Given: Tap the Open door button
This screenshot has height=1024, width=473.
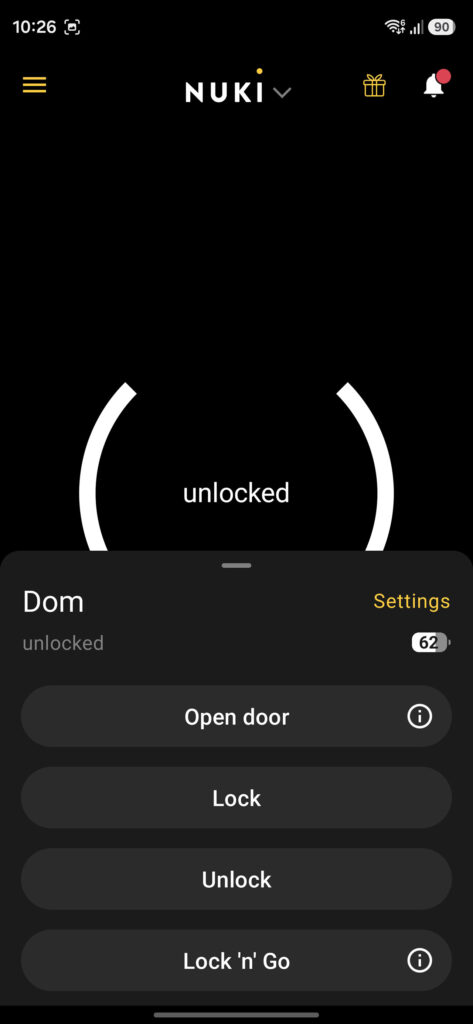Looking at the screenshot, I should (x=236, y=716).
